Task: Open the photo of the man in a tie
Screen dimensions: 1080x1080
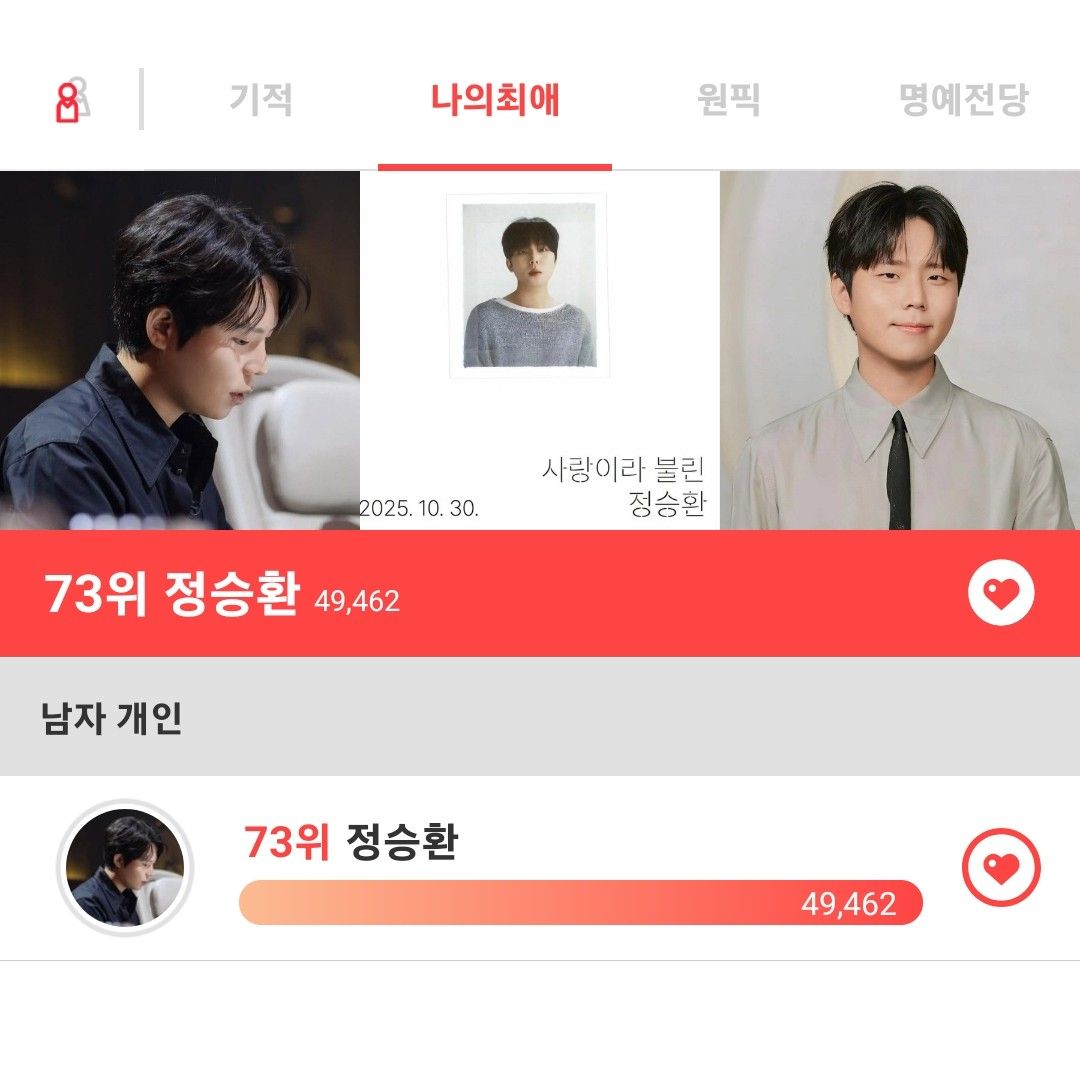Action: click(900, 350)
